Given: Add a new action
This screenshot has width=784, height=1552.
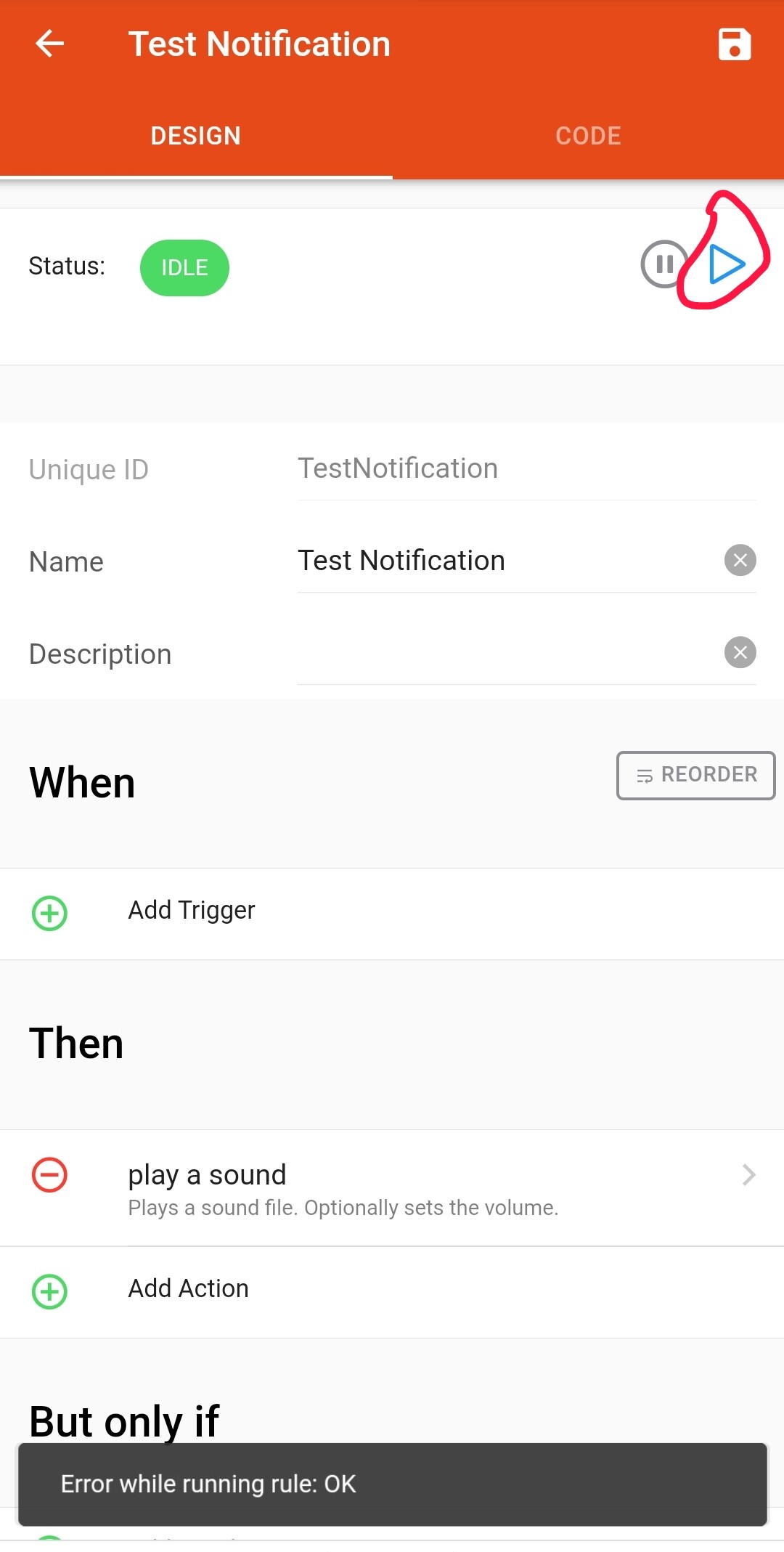Looking at the screenshot, I should [x=392, y=1291].
